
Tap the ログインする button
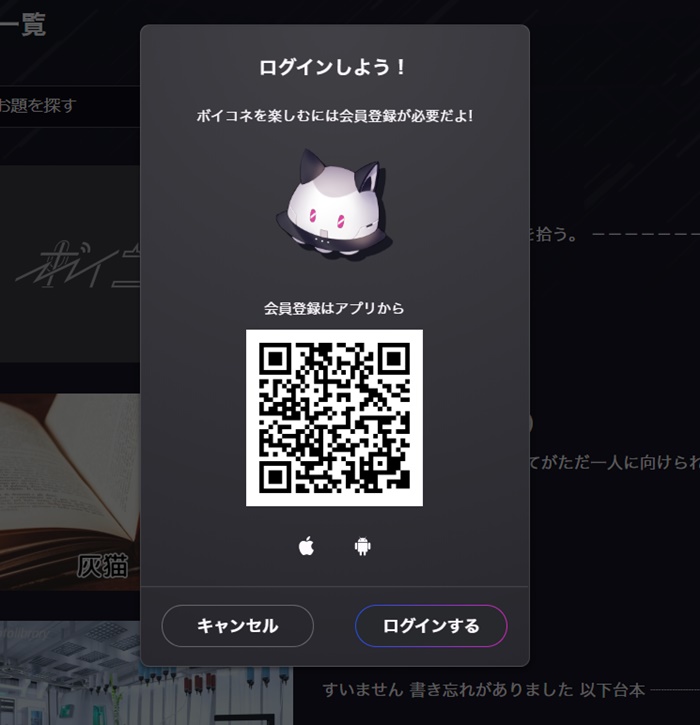pyautogui.click(x=431, y=626)
